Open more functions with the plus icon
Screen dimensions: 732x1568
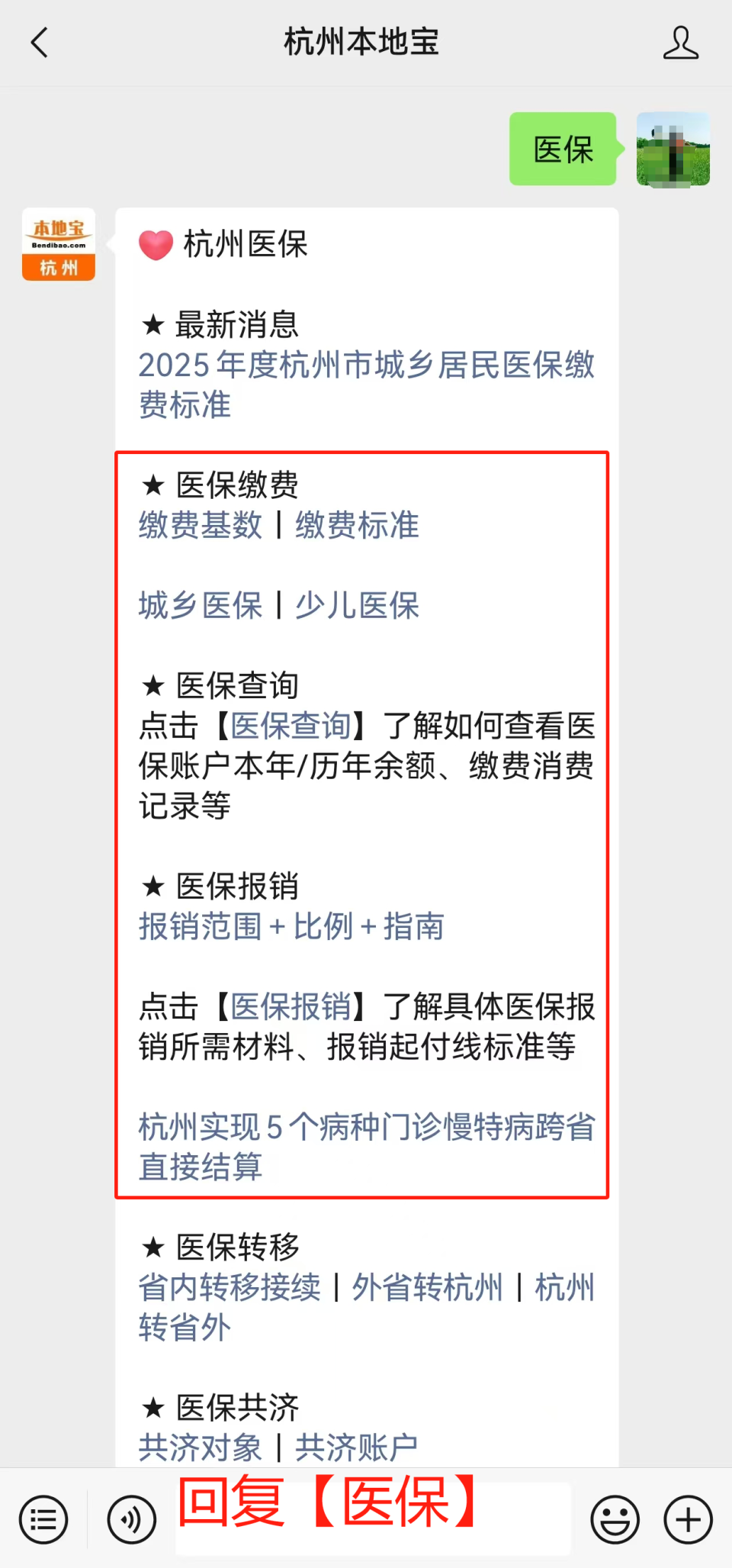point(685,1519)
